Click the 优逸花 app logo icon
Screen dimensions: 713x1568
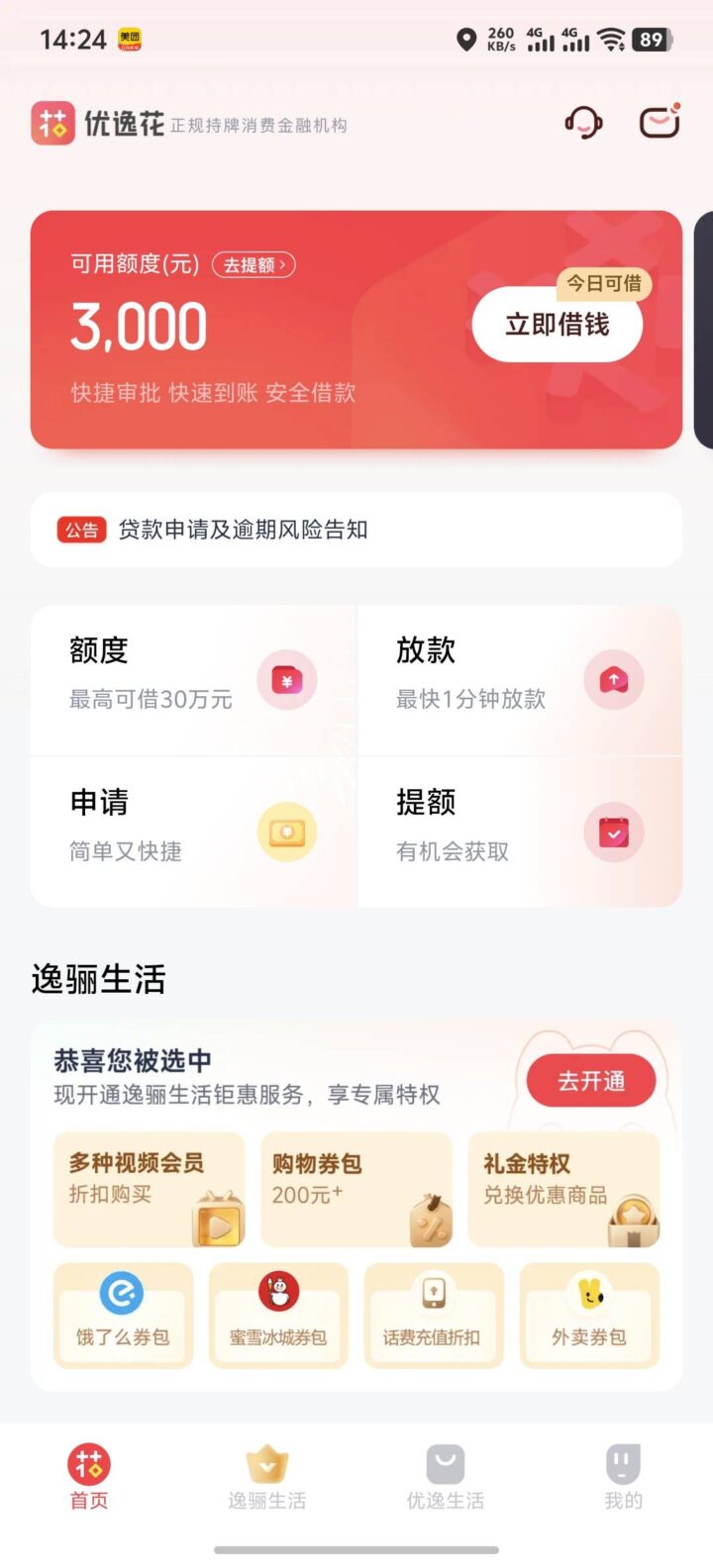52,125
